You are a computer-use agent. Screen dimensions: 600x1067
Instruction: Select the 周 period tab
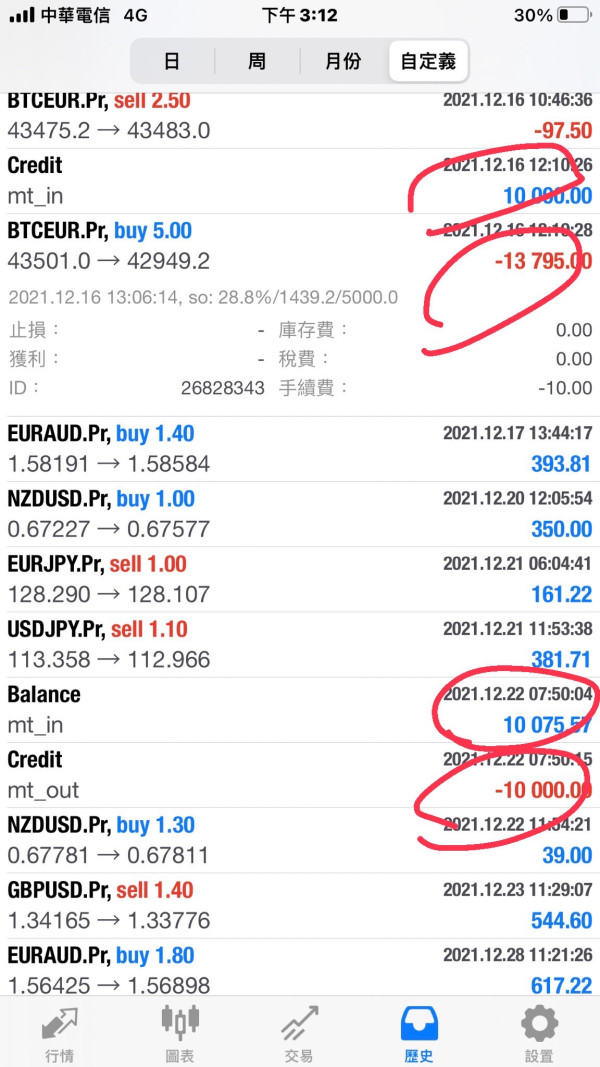point(256,61)
